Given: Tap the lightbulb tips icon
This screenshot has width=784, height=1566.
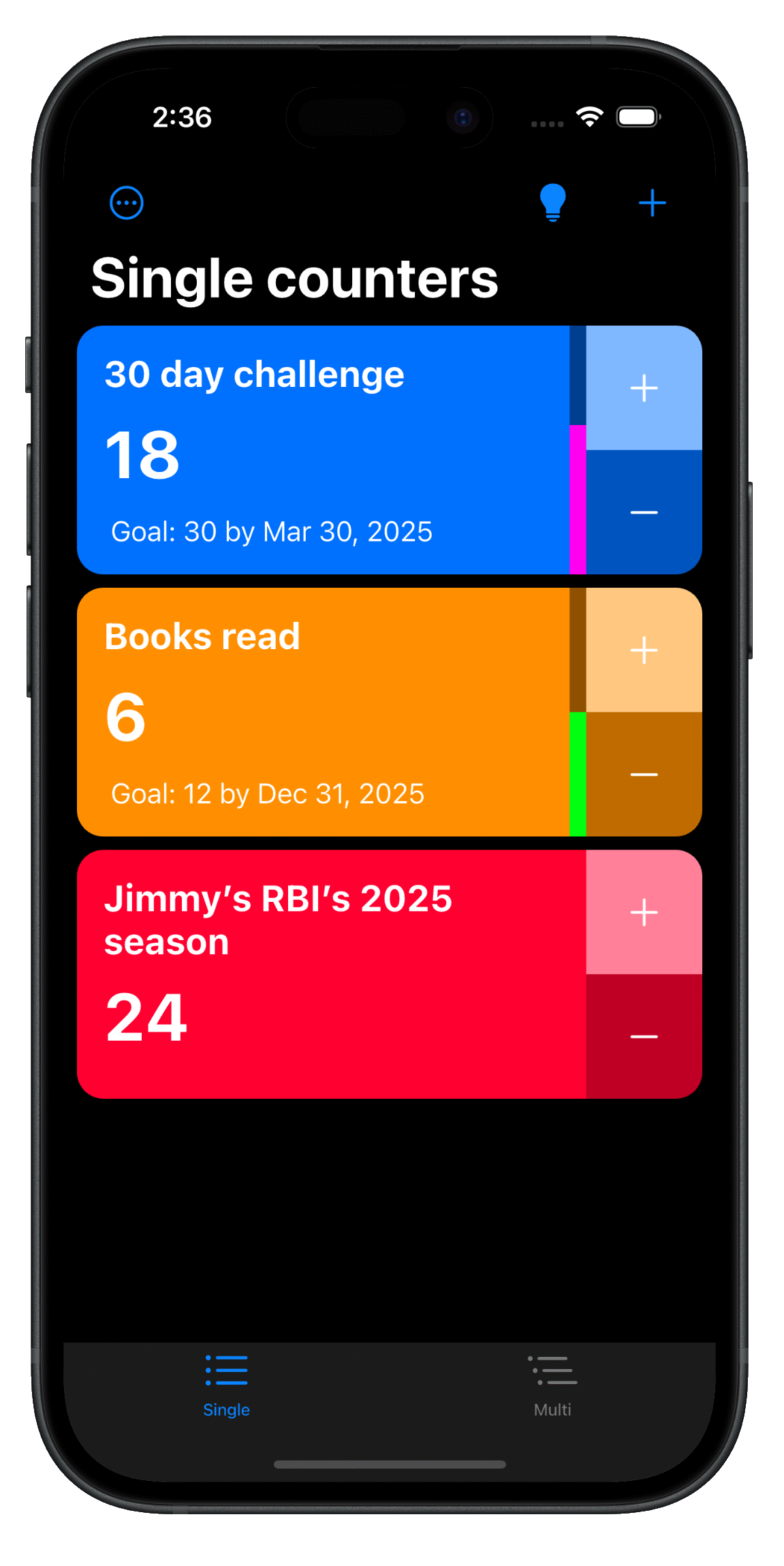Looking at the screenshot, I should pyautogui.click(x=552, y=202).
